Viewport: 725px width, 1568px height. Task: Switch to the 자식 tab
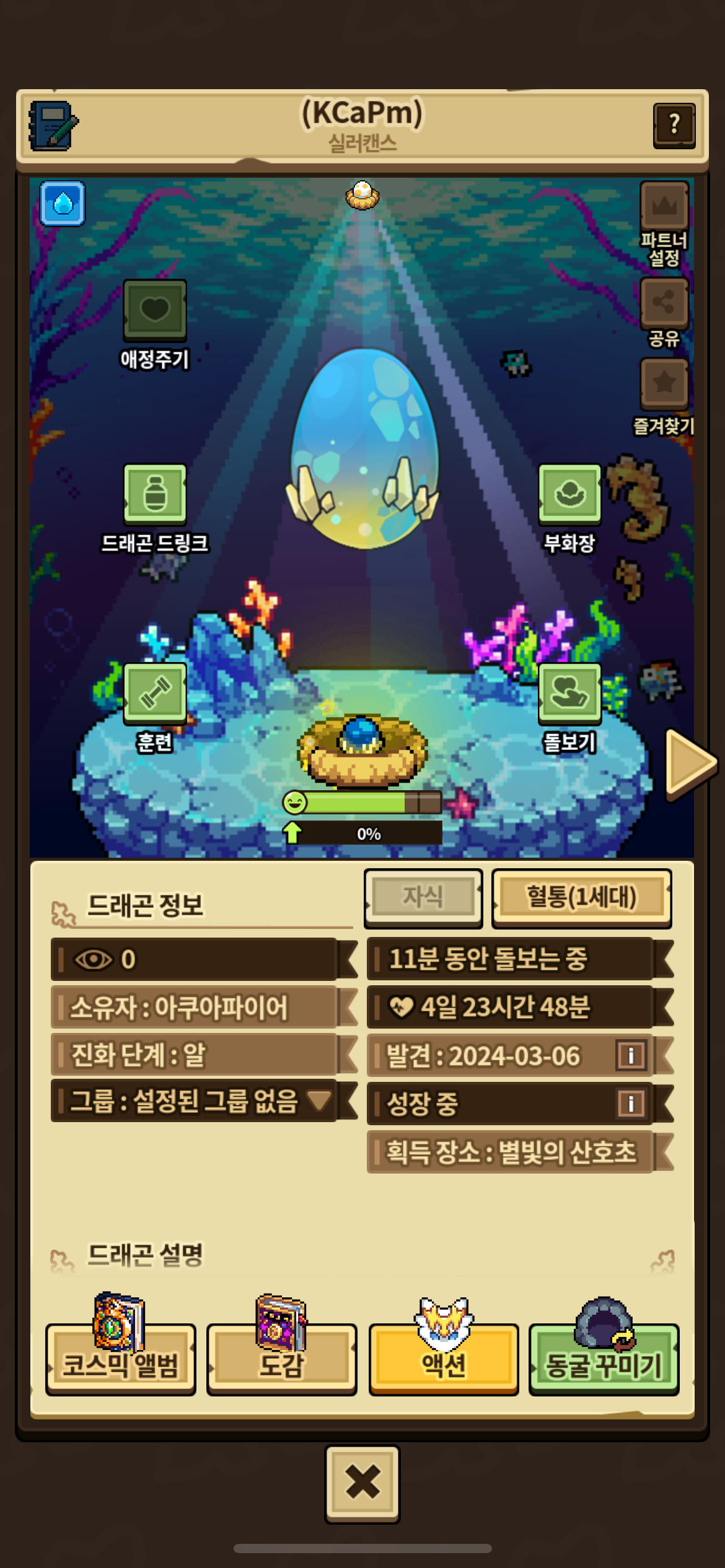click(423, 897)
